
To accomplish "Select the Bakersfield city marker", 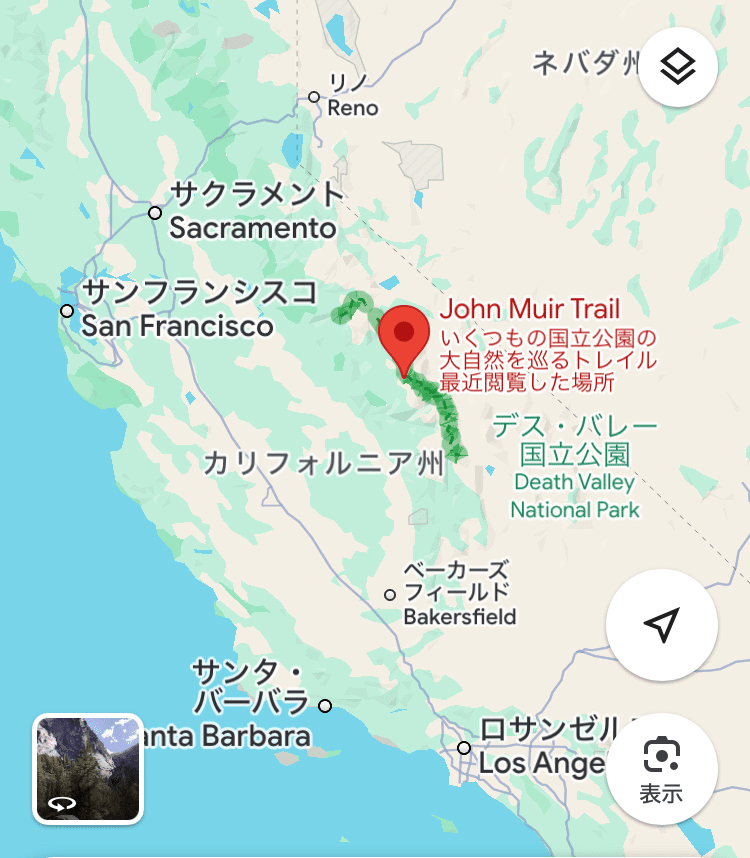I will coord(390,595).
